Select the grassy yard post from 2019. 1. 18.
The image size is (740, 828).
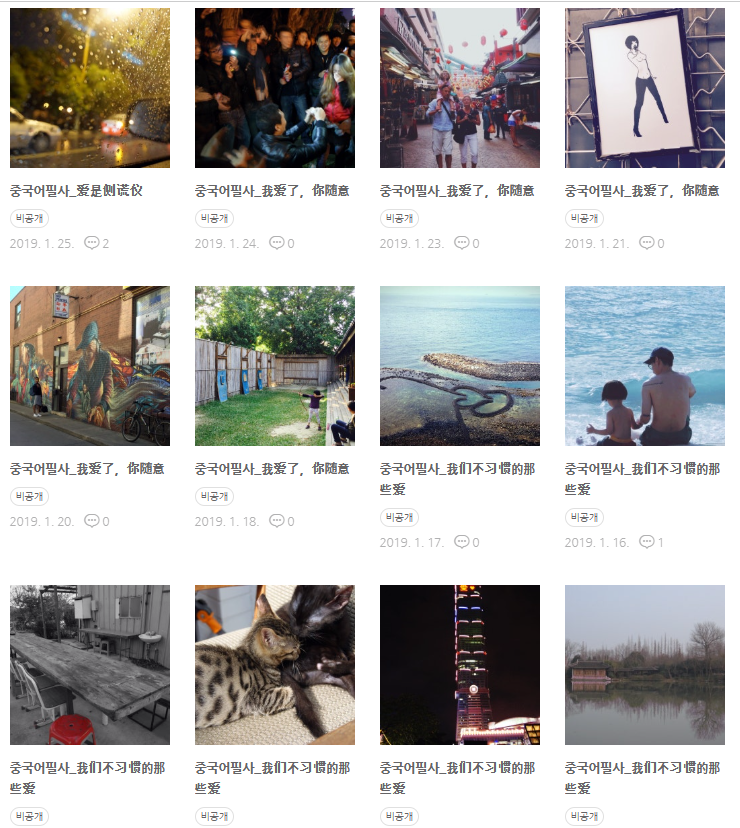coord(274,366)
